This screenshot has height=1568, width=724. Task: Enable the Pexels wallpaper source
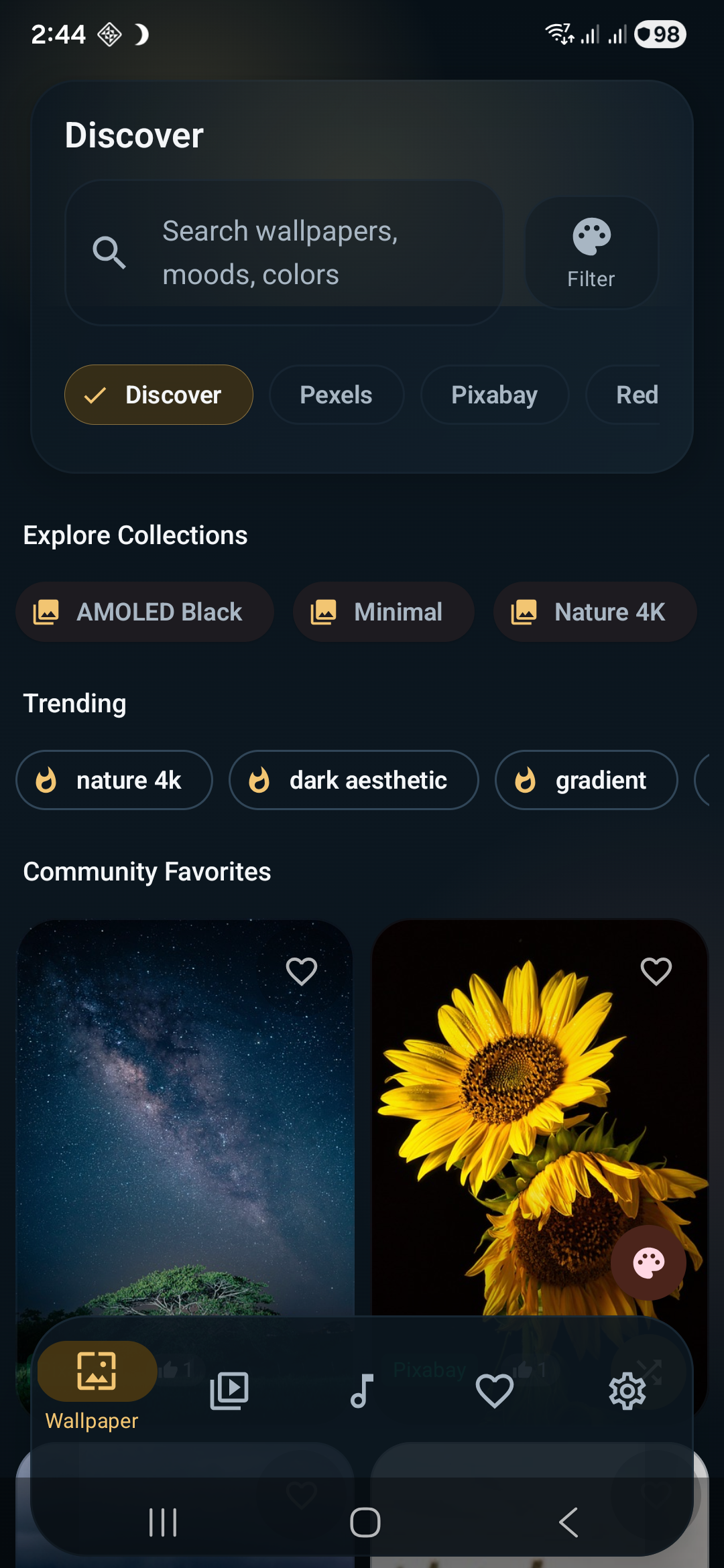coord(336,395)
